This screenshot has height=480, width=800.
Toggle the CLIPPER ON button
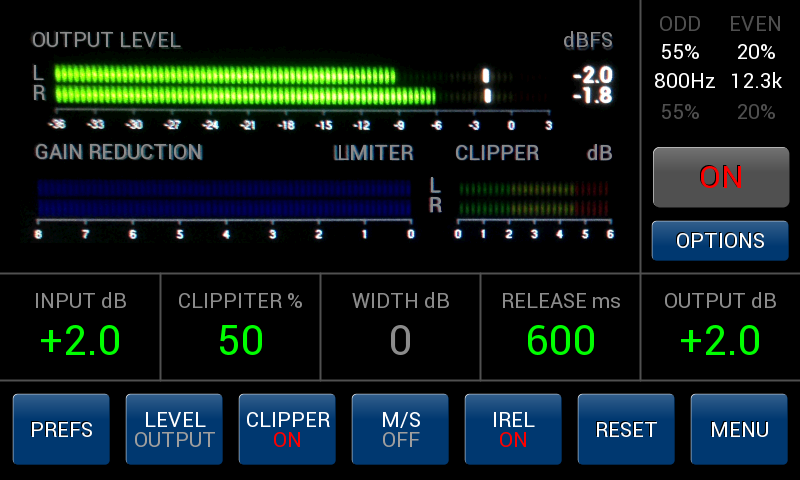coord(287,430)
